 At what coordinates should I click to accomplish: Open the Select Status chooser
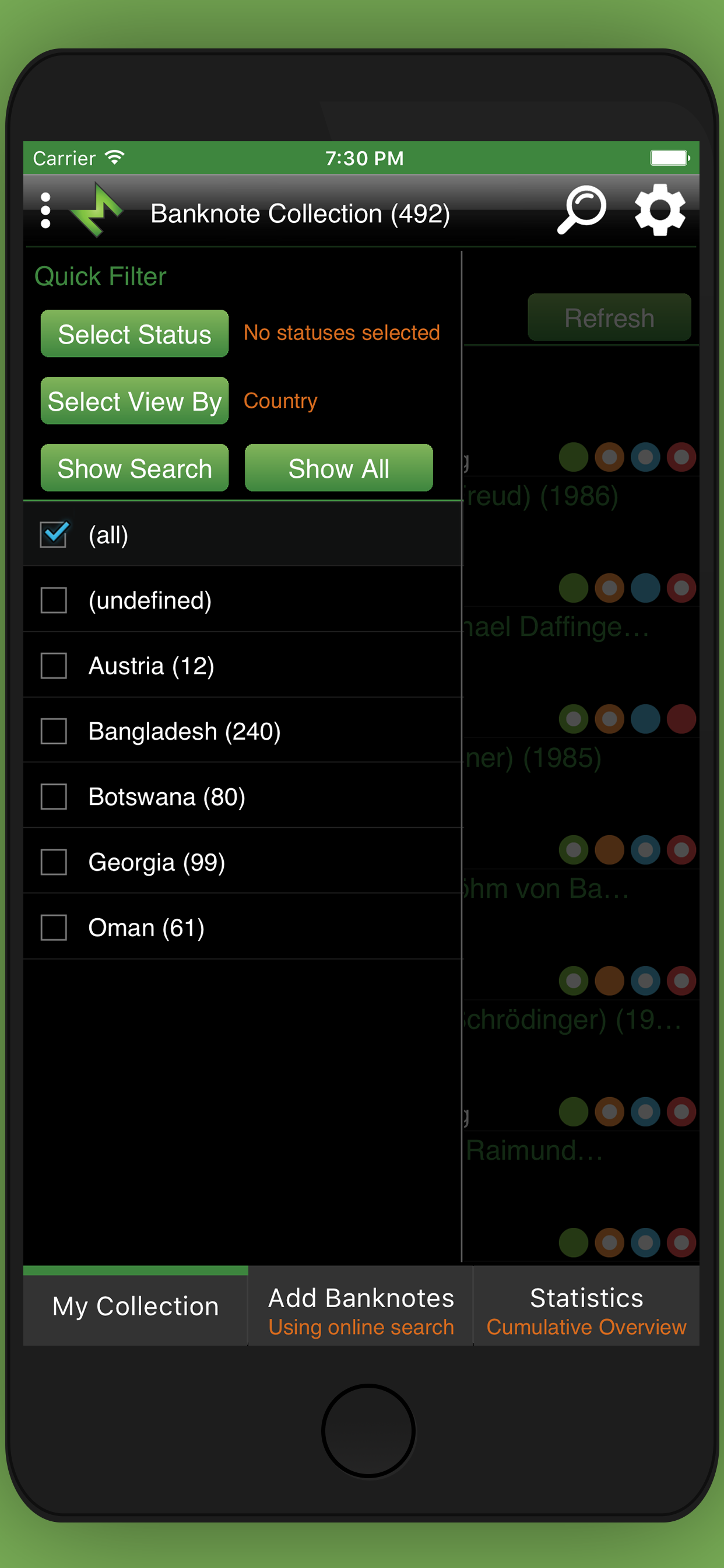click(134, 334)
